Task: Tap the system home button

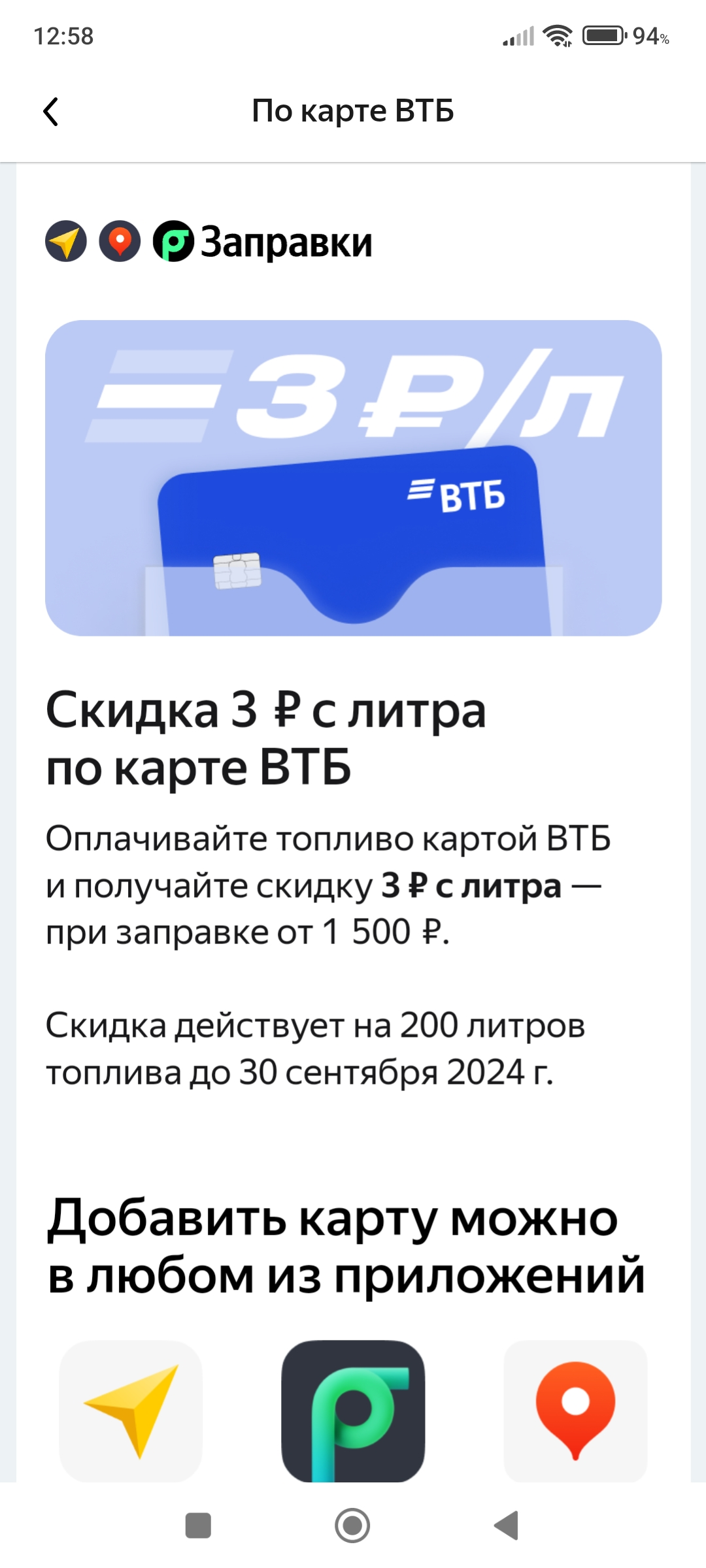Action: [352, 1526]
